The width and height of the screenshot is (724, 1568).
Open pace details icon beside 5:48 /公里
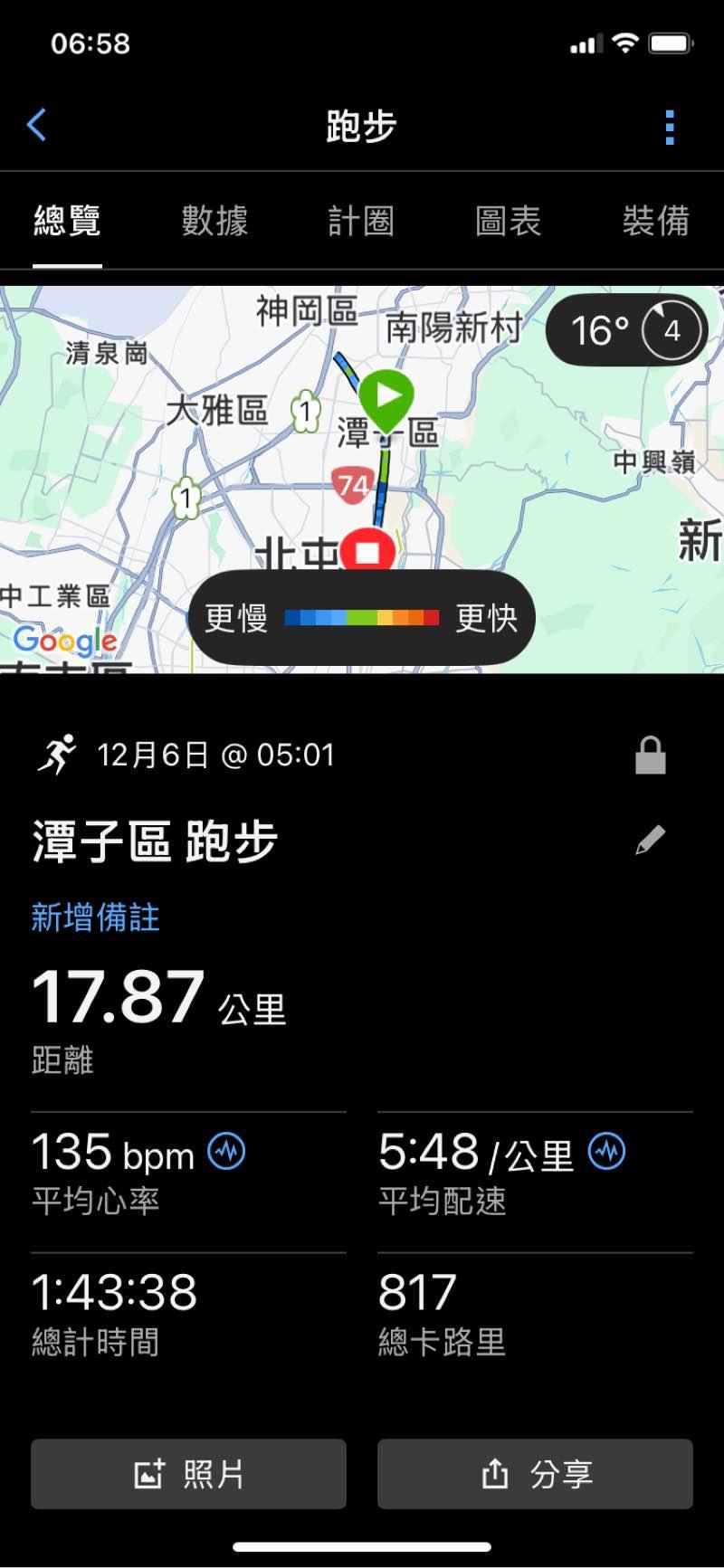pyautogui.click(x=606, y=1152)
